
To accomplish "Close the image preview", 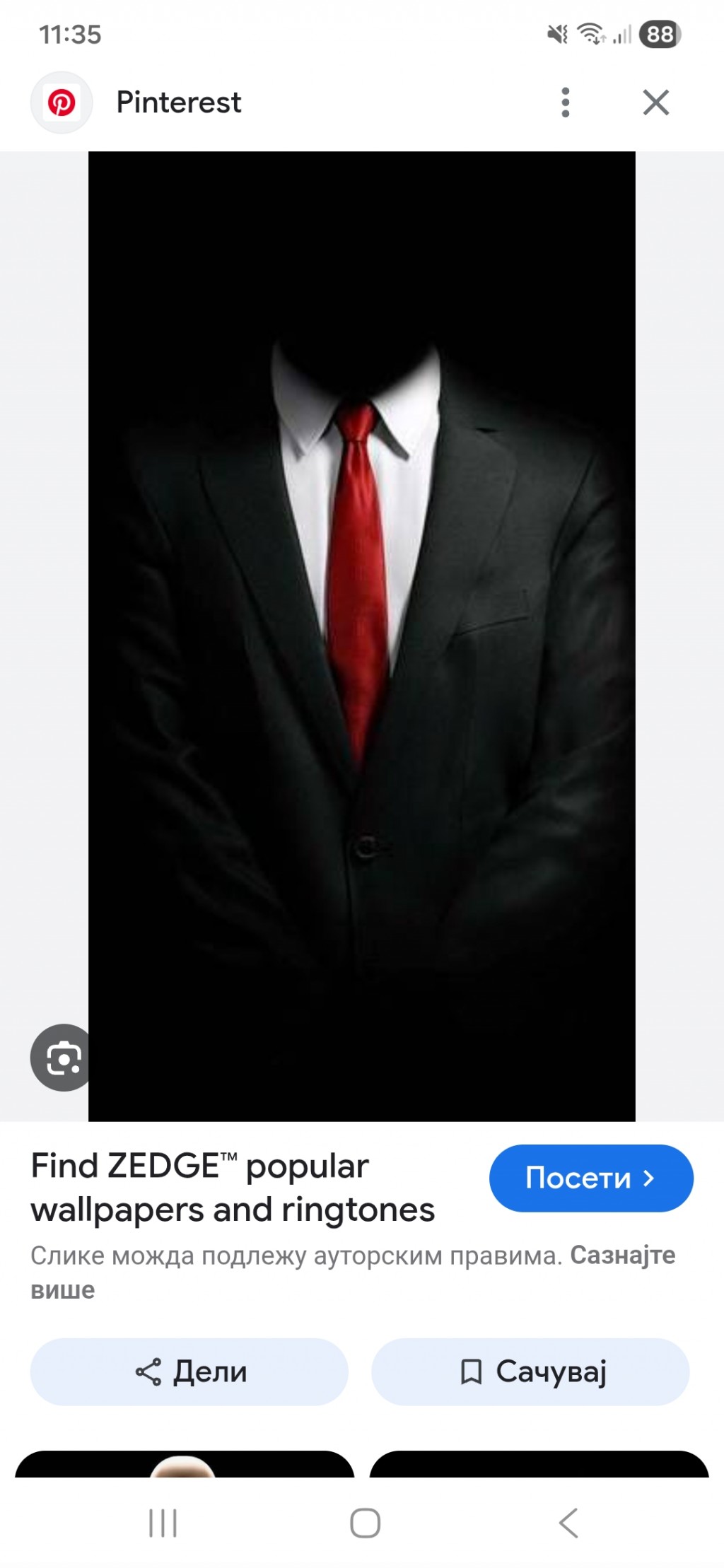I will [x=655, y=103].
